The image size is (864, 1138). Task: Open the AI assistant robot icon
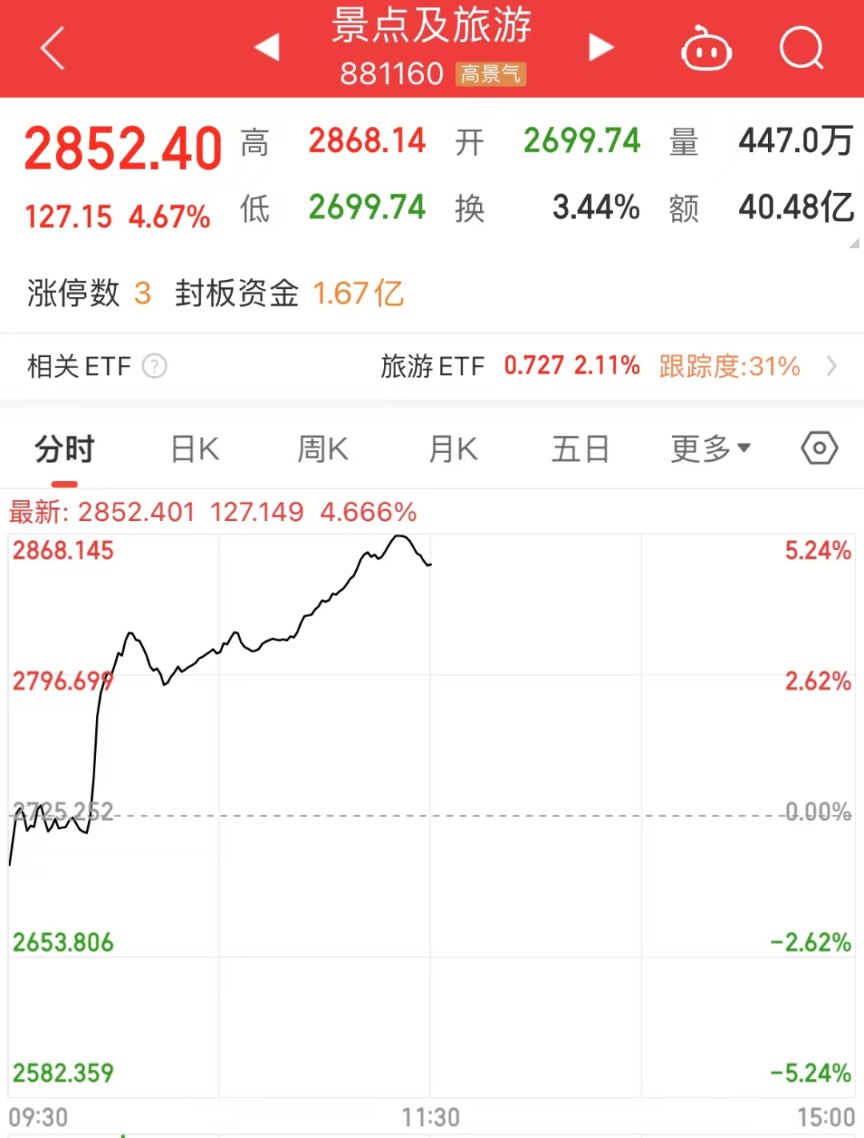point(706,47)
